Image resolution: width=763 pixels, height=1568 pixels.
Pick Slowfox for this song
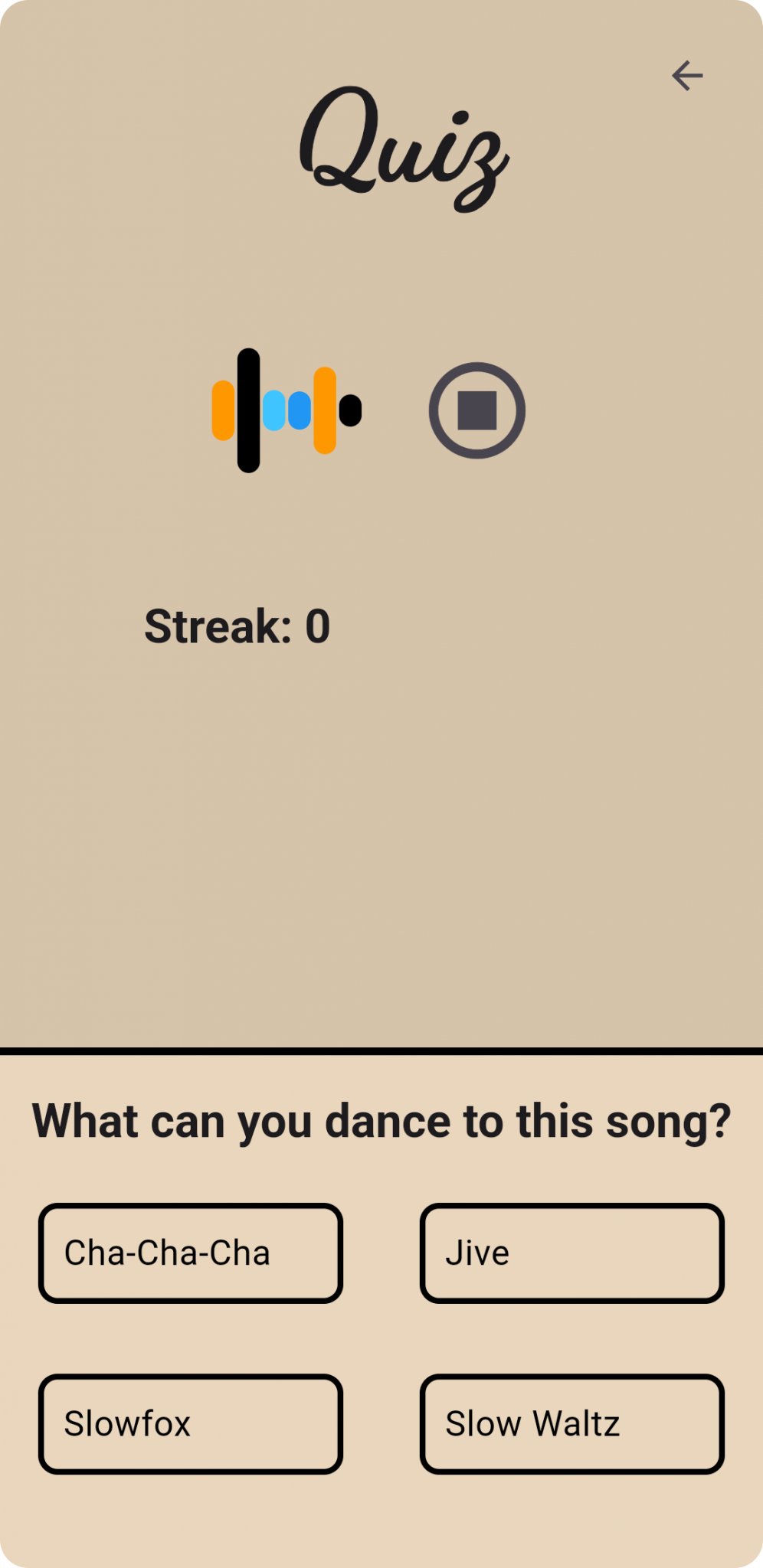(x=191, y=1424)
